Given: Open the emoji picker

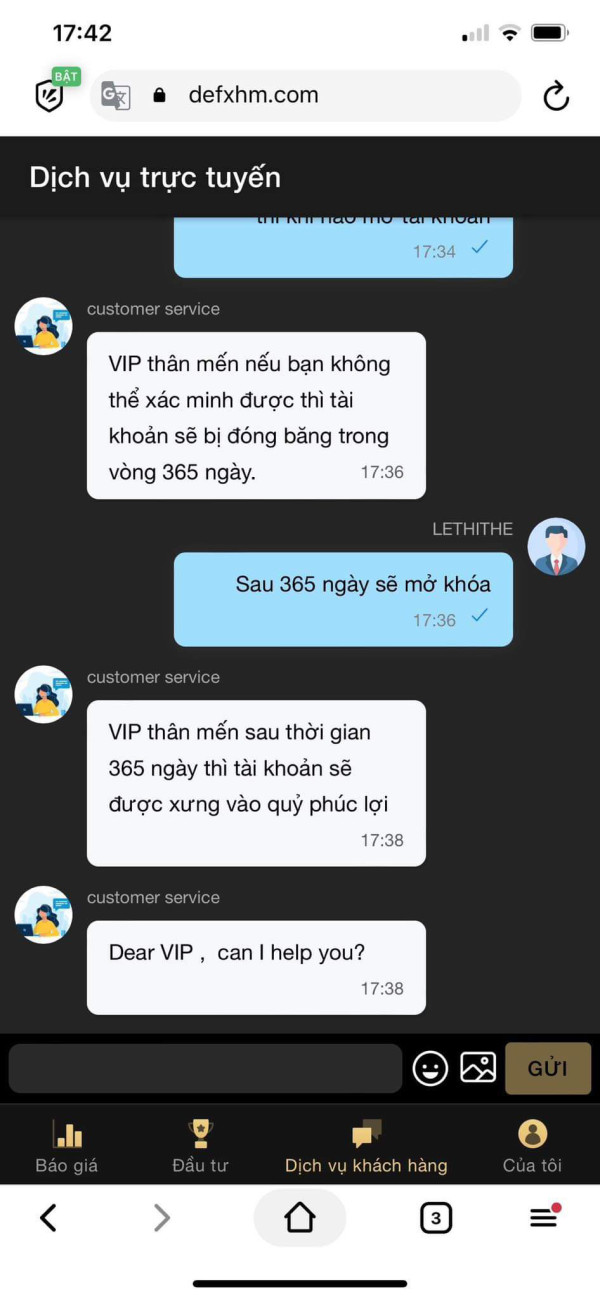Looking at the screenshot, I should (x=430, y=1068).
